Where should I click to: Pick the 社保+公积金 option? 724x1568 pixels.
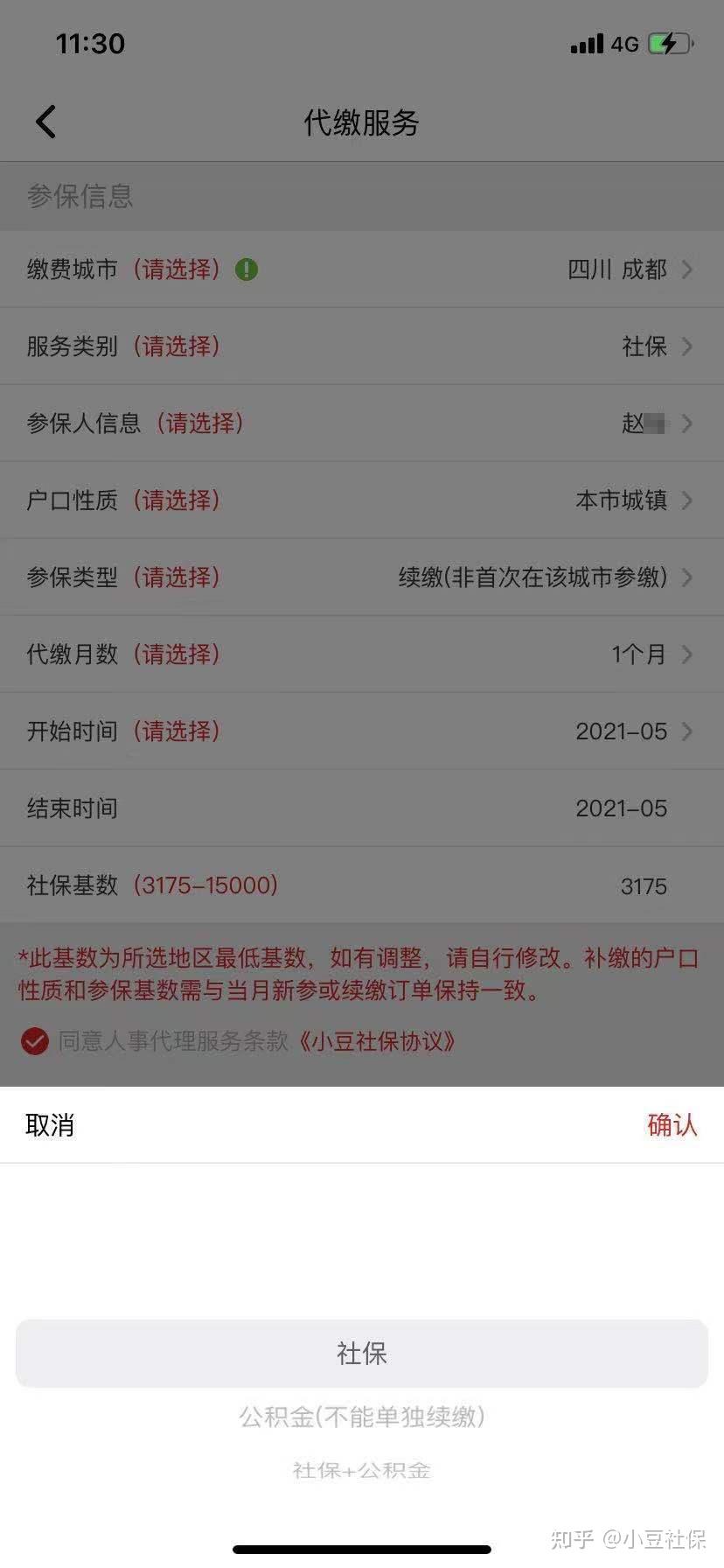pyautogui.click(x=362, y=1470)
